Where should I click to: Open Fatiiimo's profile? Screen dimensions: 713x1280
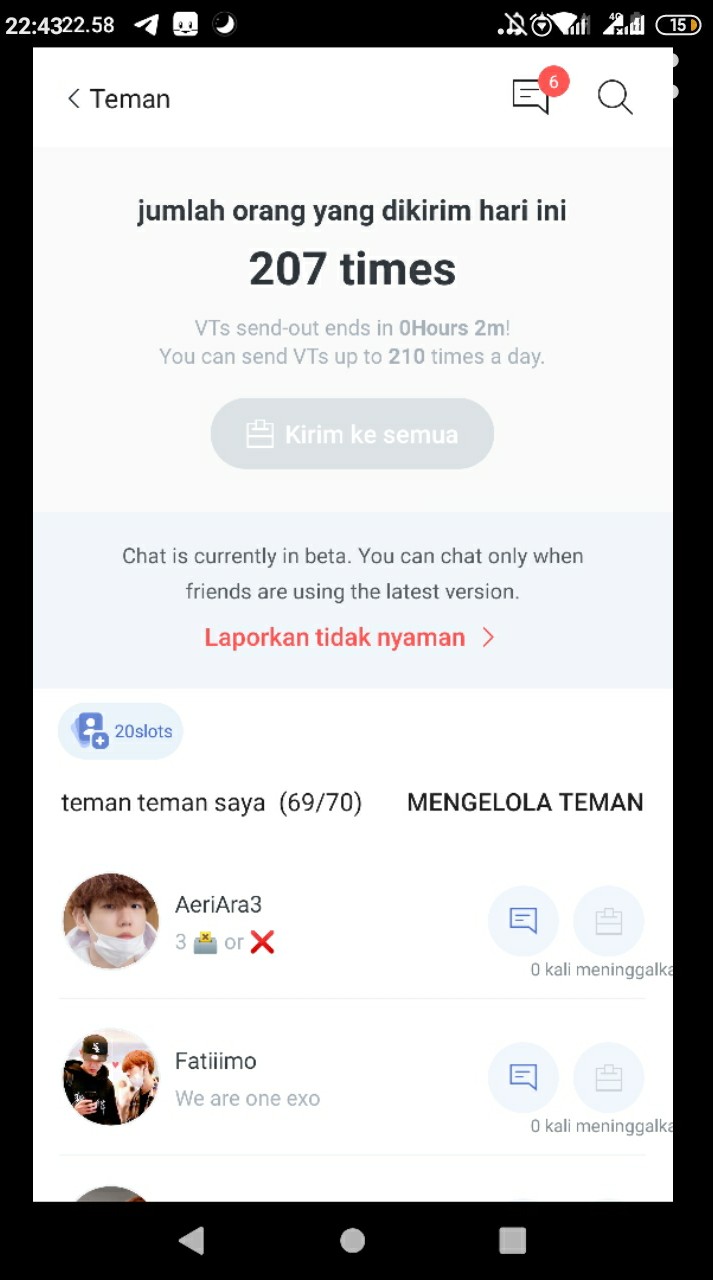(111, 1077)
